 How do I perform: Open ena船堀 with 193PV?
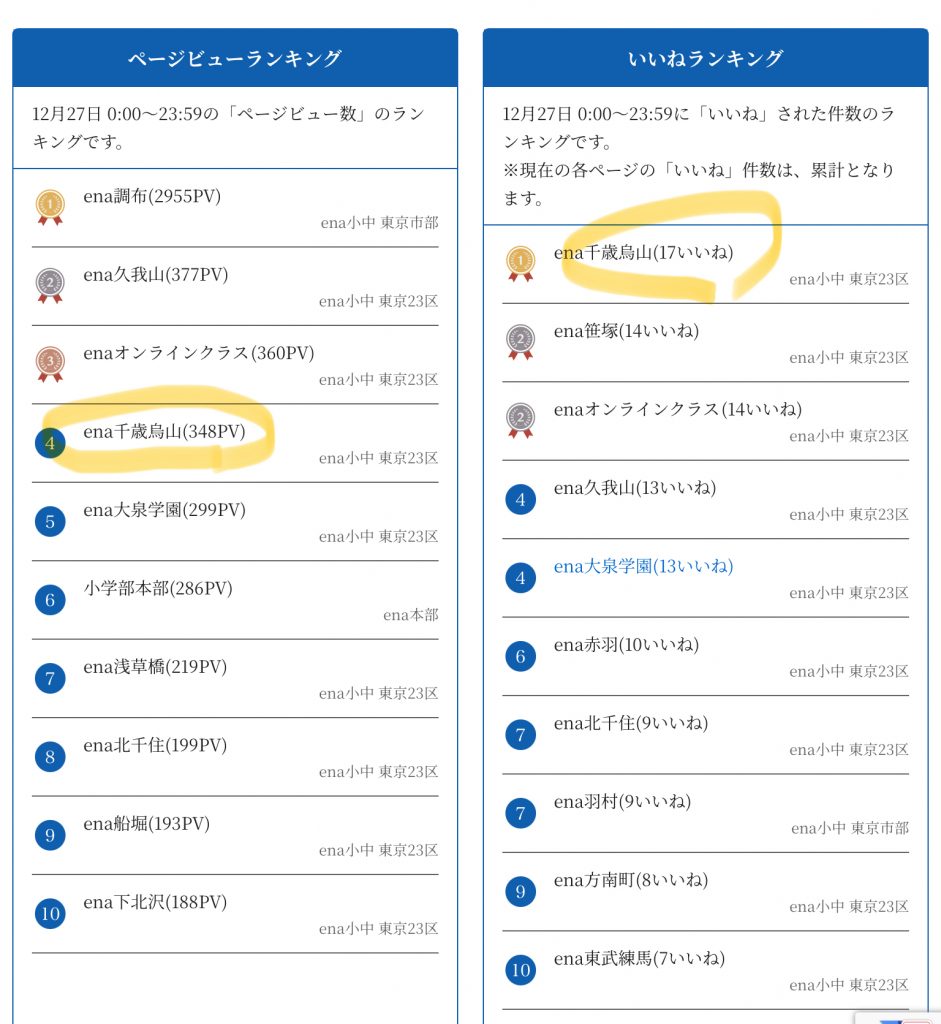pos(146,824)
